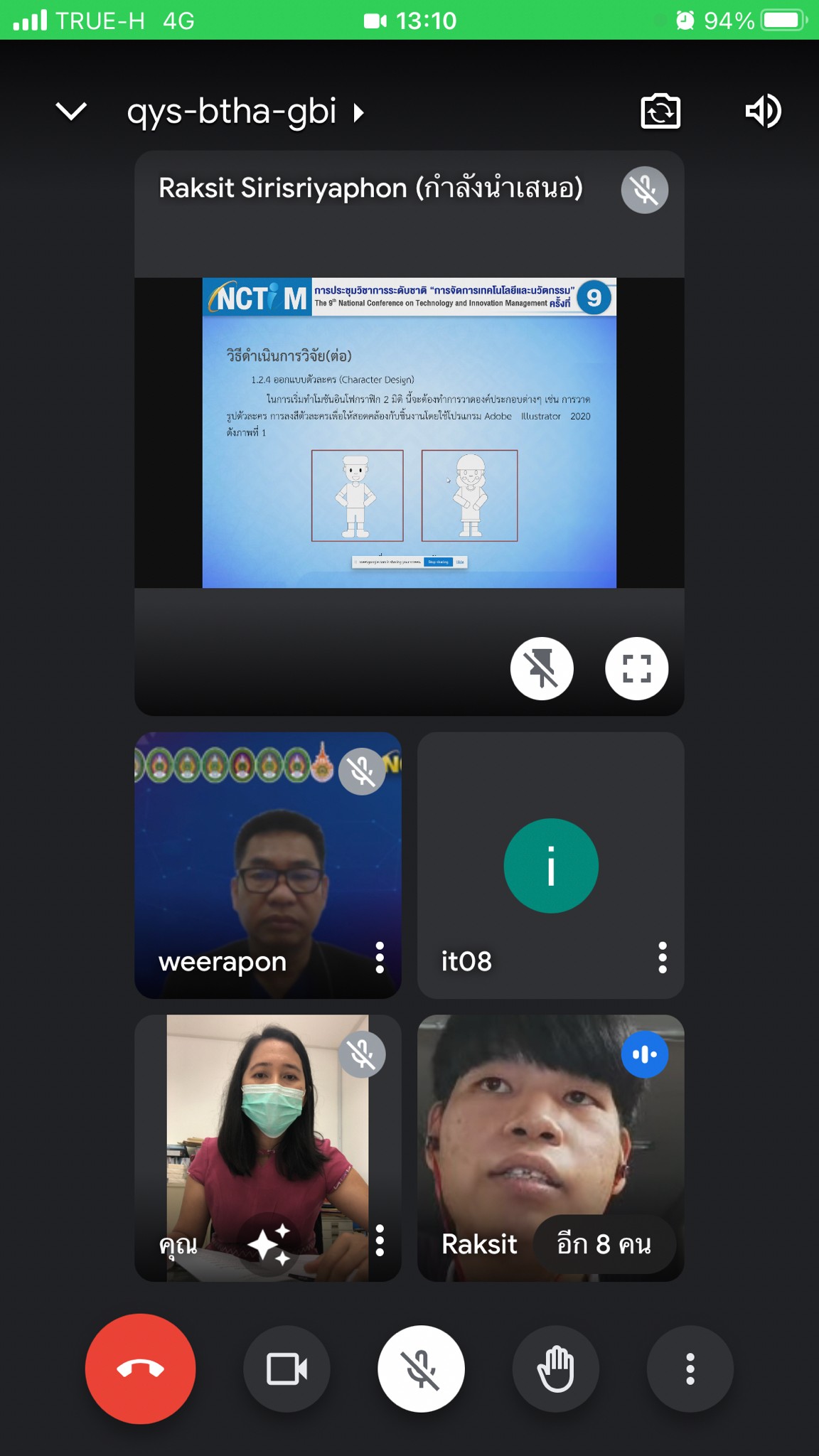The image size is (819, 1456).
Task: Change the audio output speaker
Action: tap(763, 112)
